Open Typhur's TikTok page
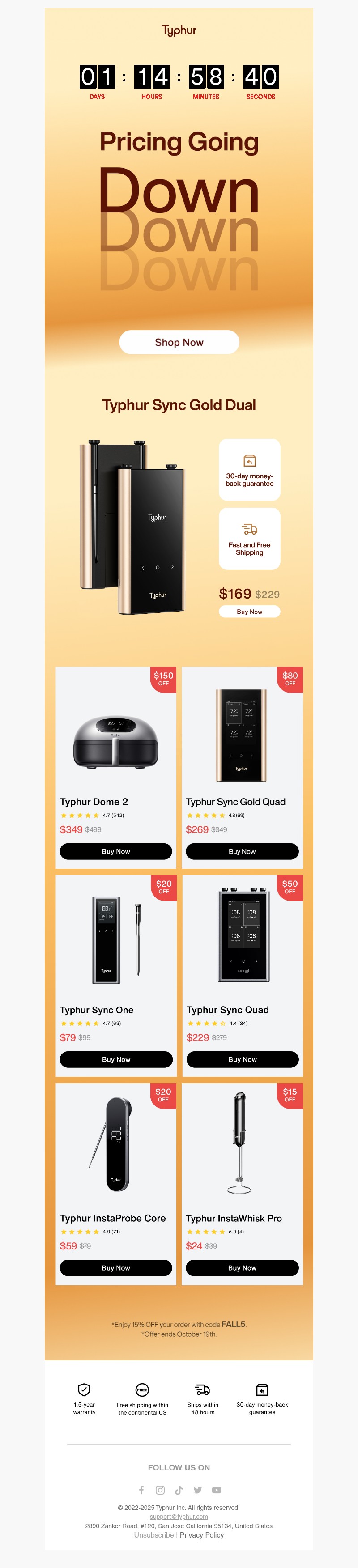 click(179, 1490)
